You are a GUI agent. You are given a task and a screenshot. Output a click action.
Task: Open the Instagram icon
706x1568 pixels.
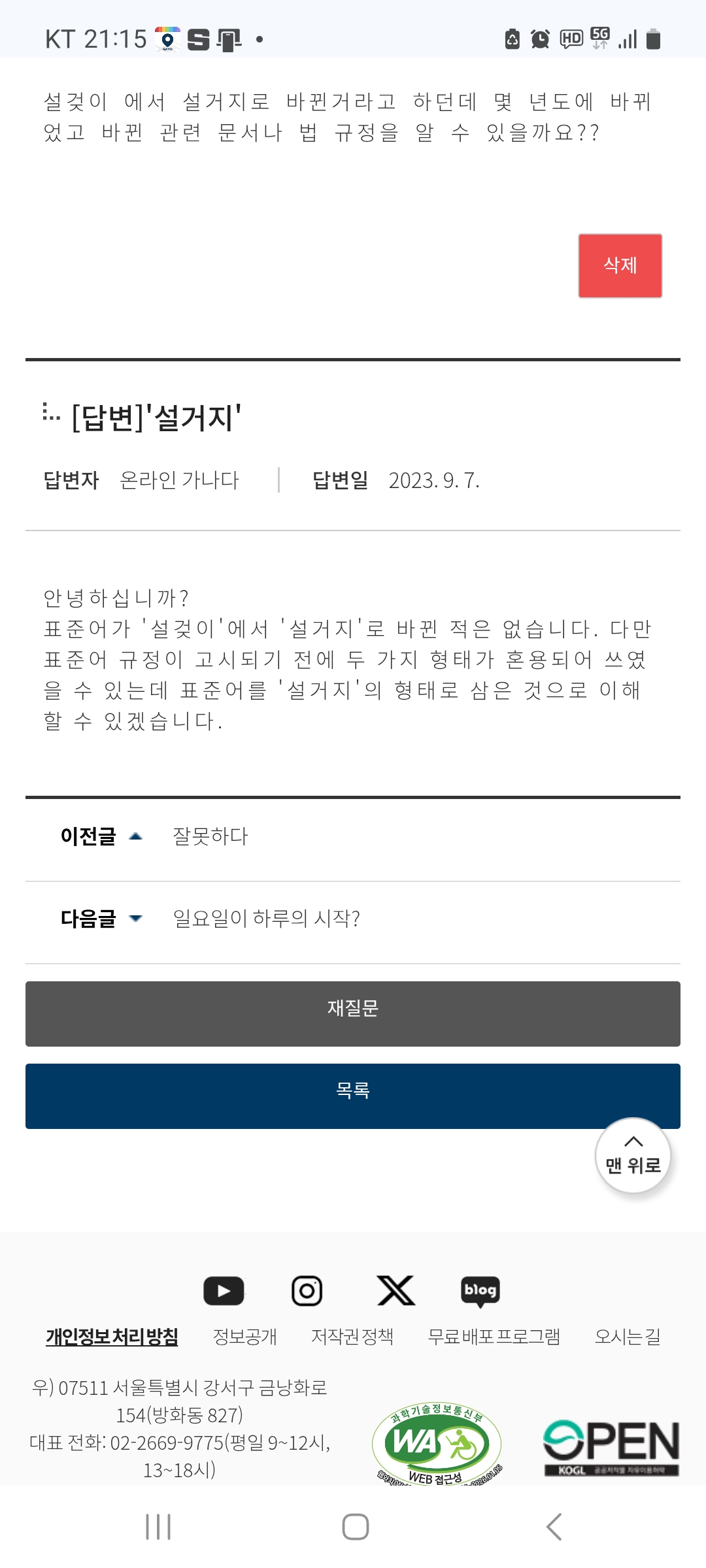(x=307, y=1290)
